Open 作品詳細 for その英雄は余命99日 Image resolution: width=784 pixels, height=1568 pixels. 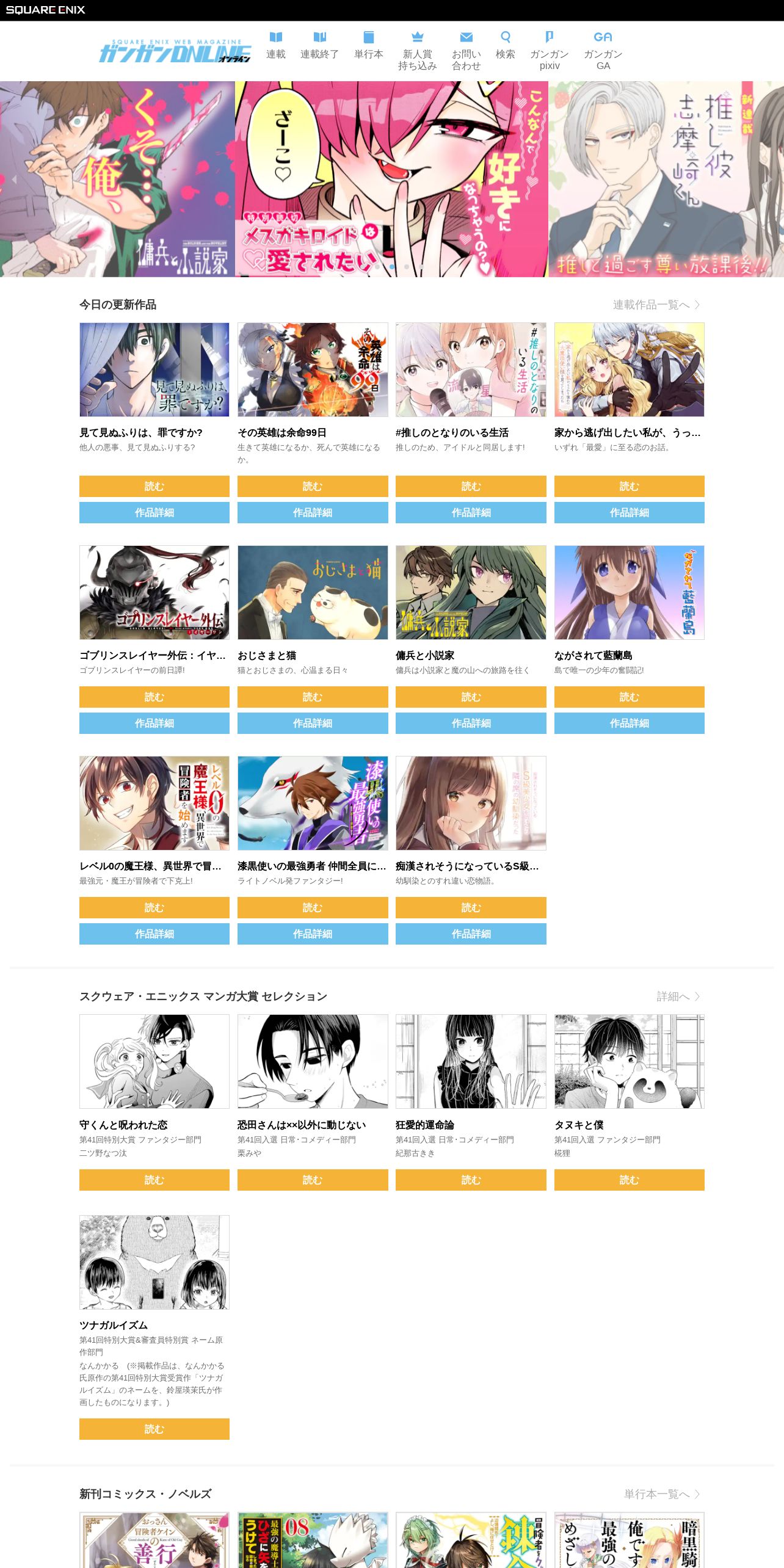click(312, 512)
